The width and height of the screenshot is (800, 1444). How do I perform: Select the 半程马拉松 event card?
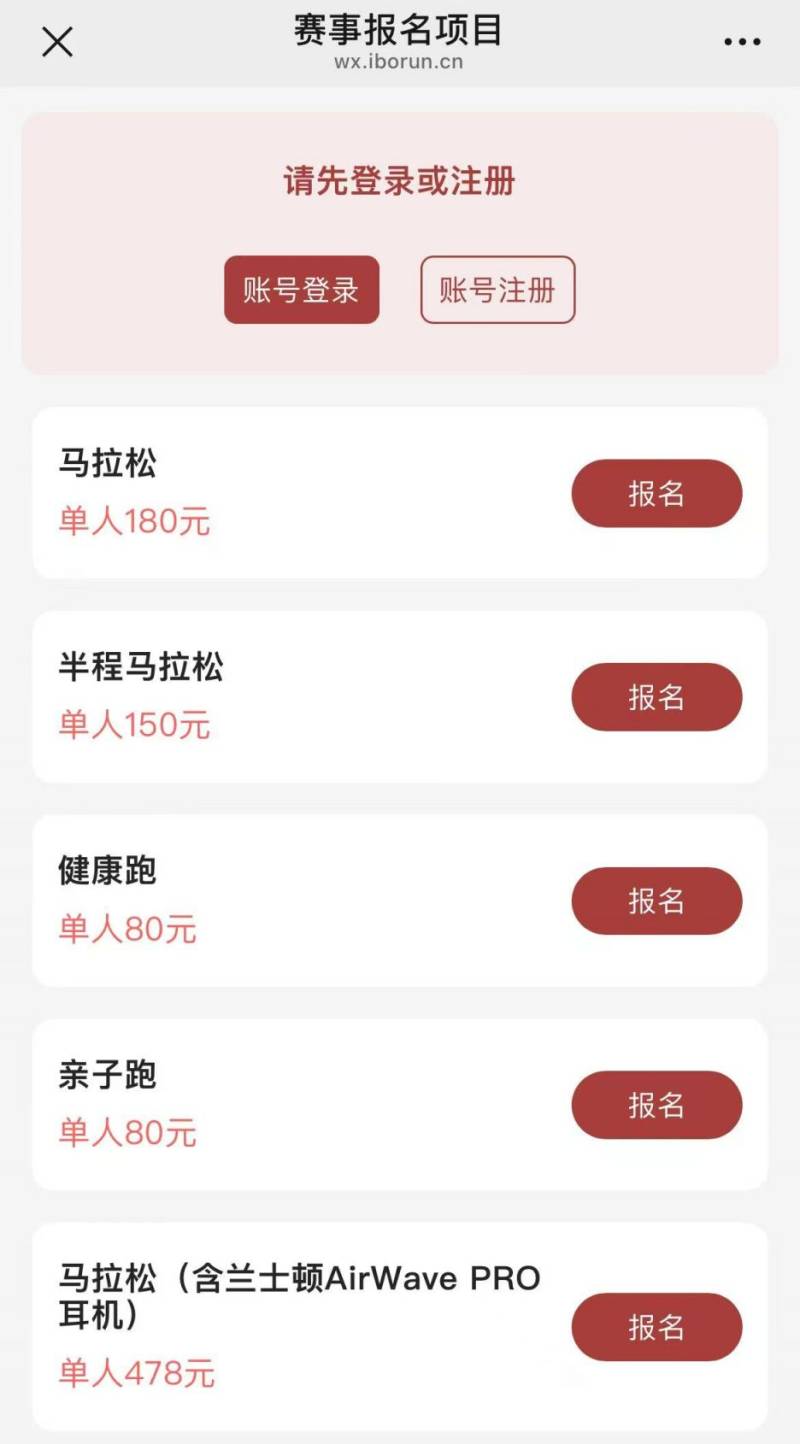coord(300,695)
